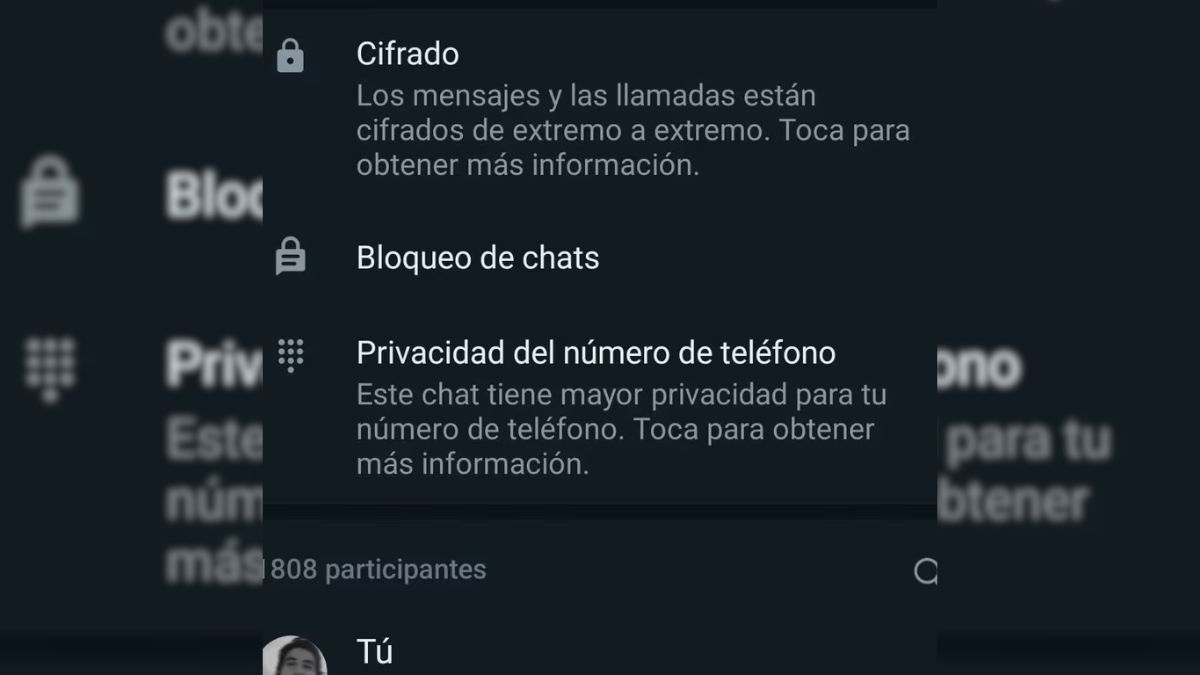Open the Cifrado encryption info row

pyautogui.click(x=600, y=108)
